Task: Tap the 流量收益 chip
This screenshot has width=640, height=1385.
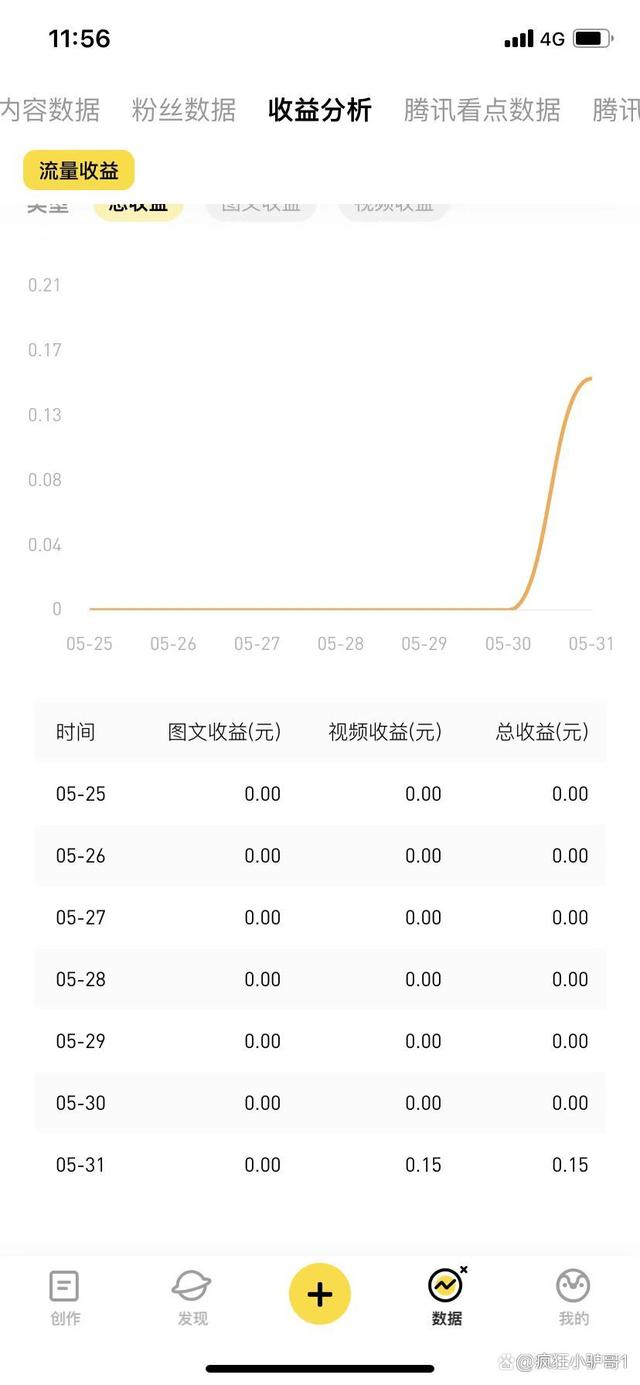Action: (x=79, y=171)
